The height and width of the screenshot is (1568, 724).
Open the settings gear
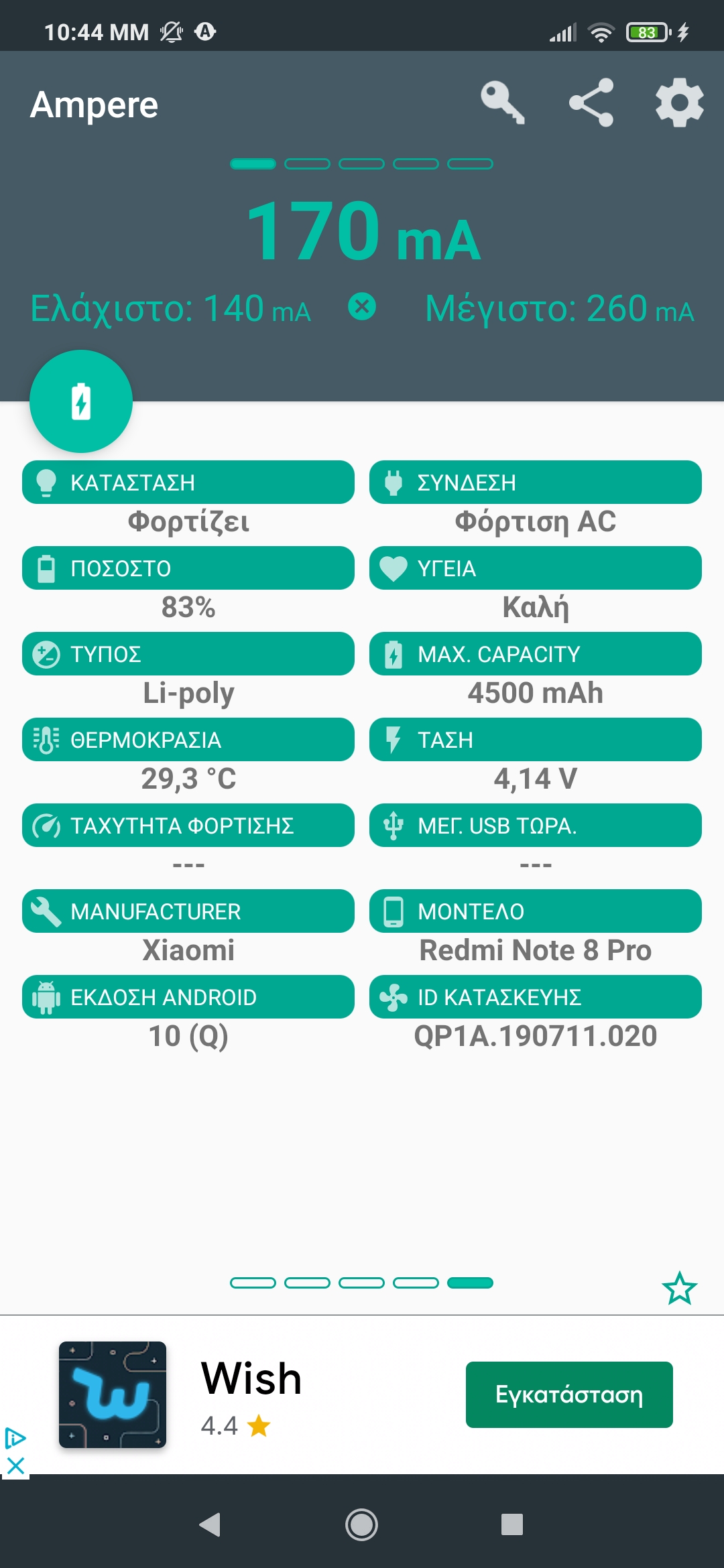[679, 103]
